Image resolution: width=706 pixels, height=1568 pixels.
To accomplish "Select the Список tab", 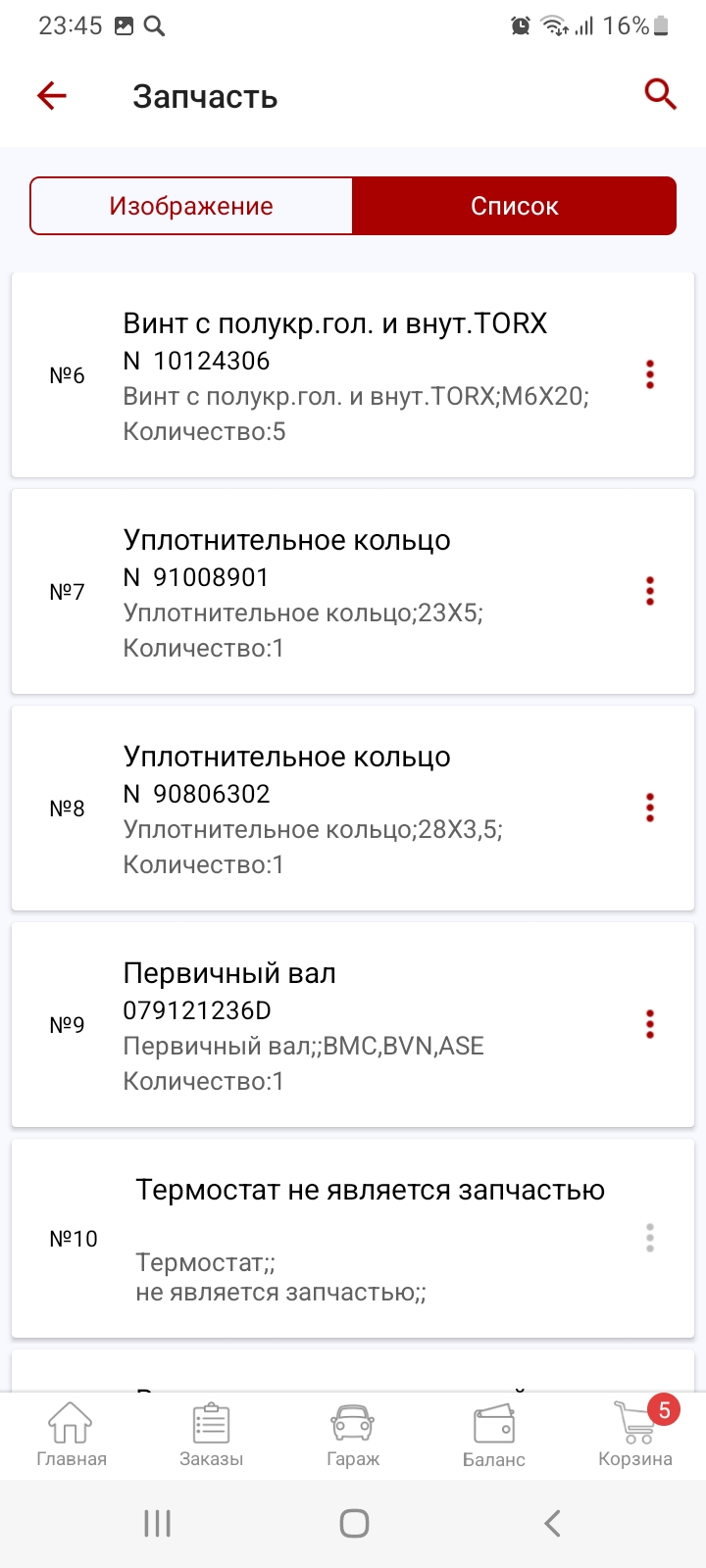I will pos(515,206).
